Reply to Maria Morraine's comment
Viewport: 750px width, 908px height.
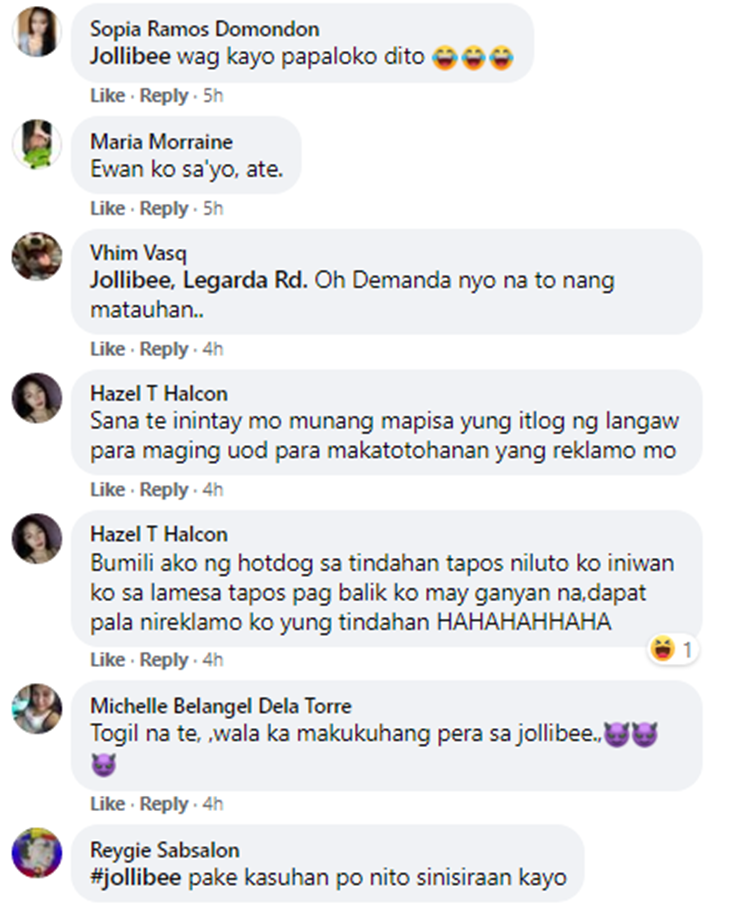(x=163, y=209)
